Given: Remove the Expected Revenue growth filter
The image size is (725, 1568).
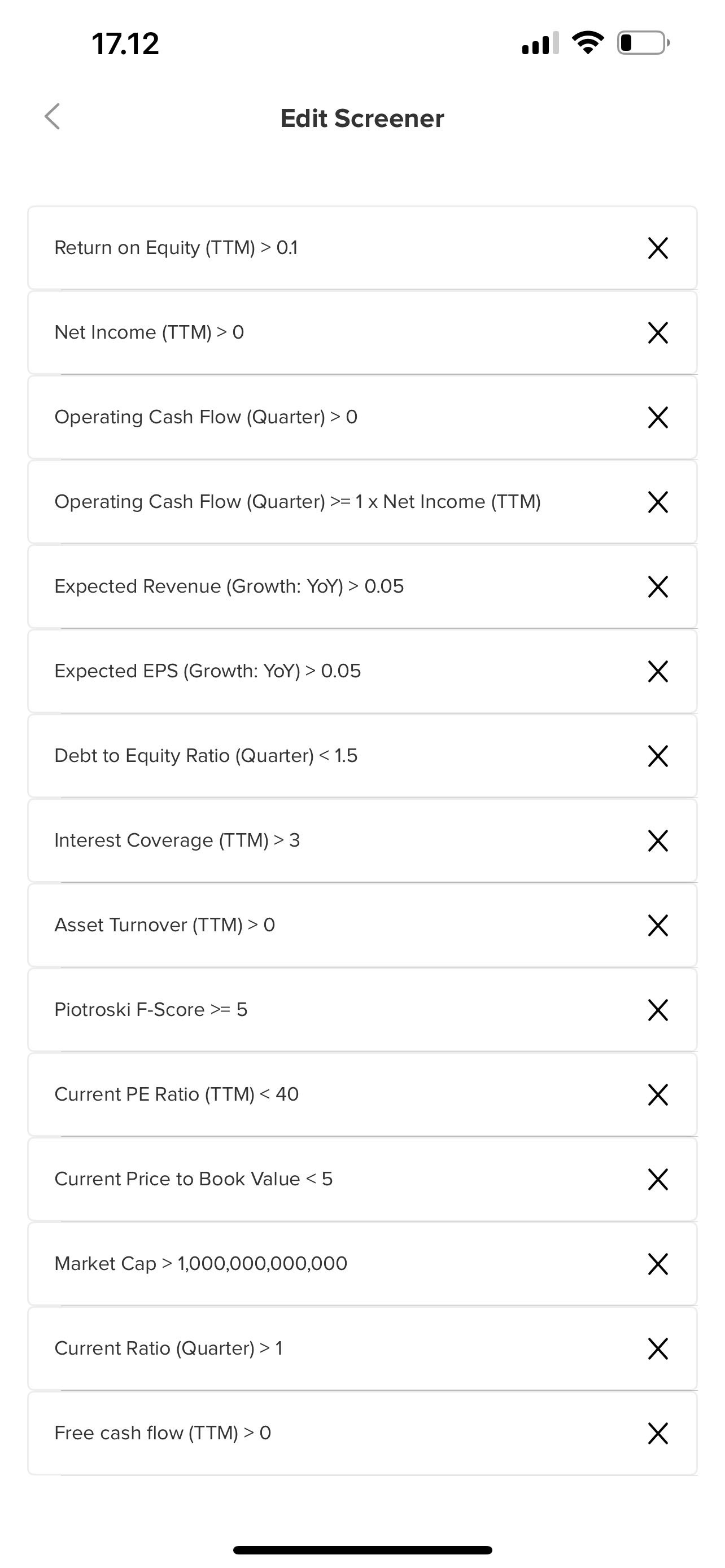Looking at the screenshot, I should [658, 586].
